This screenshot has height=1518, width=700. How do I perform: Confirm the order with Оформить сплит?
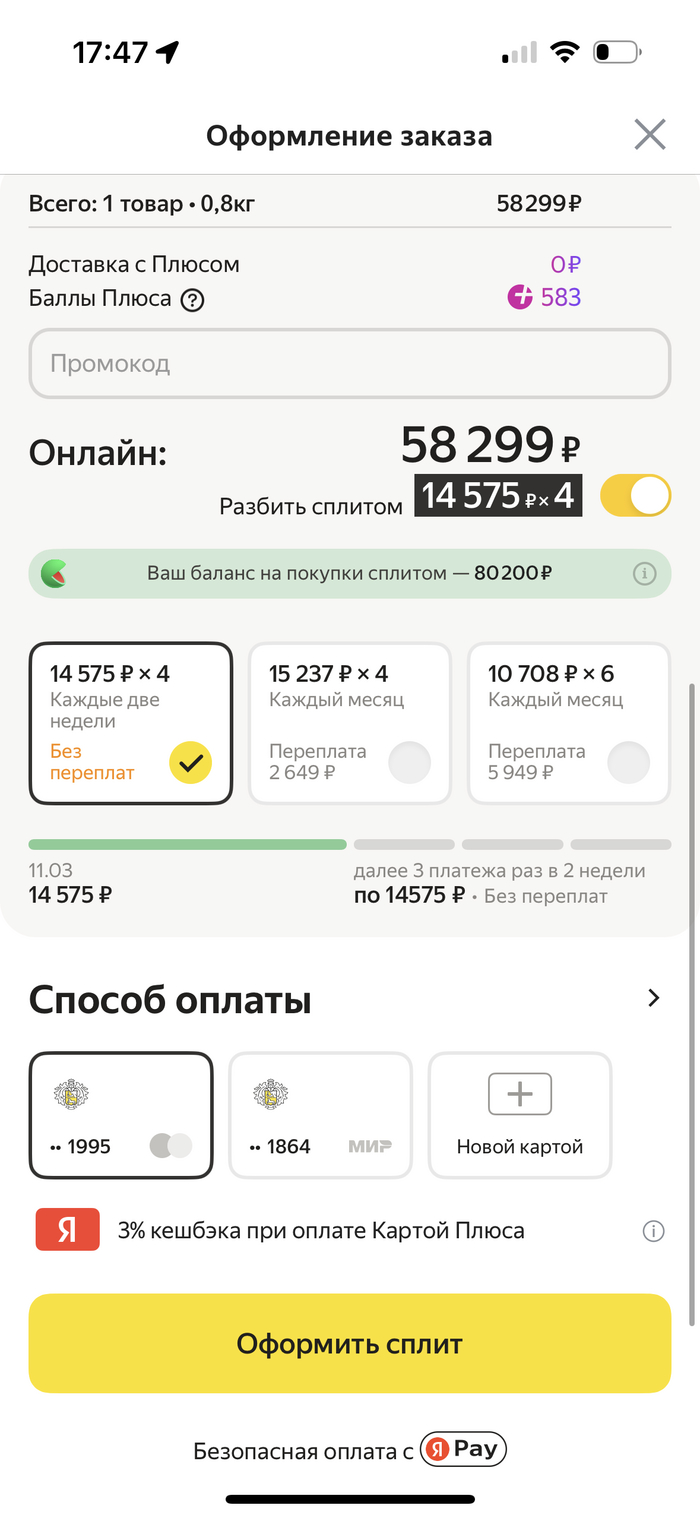pos(349,1343)
